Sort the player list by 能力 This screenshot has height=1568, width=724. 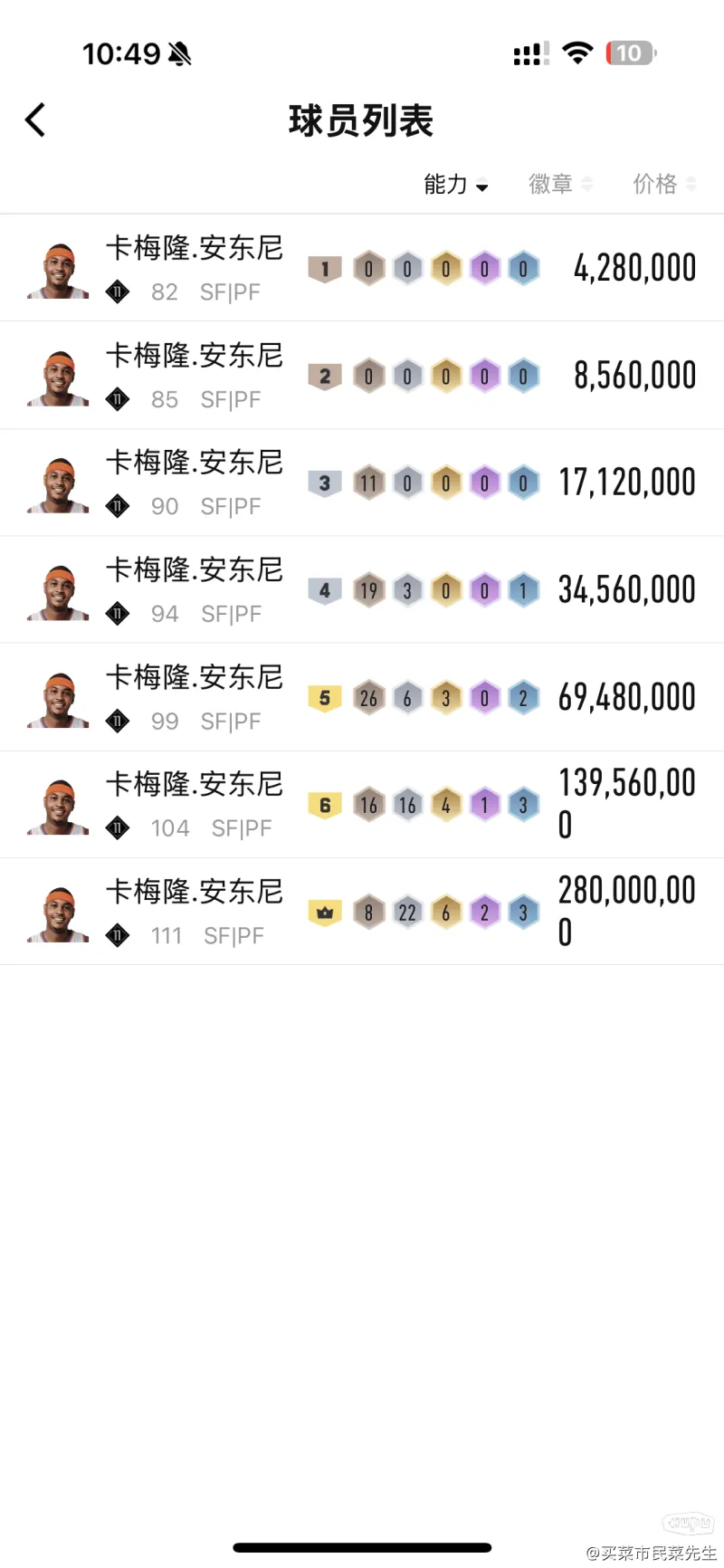[455, 185]
